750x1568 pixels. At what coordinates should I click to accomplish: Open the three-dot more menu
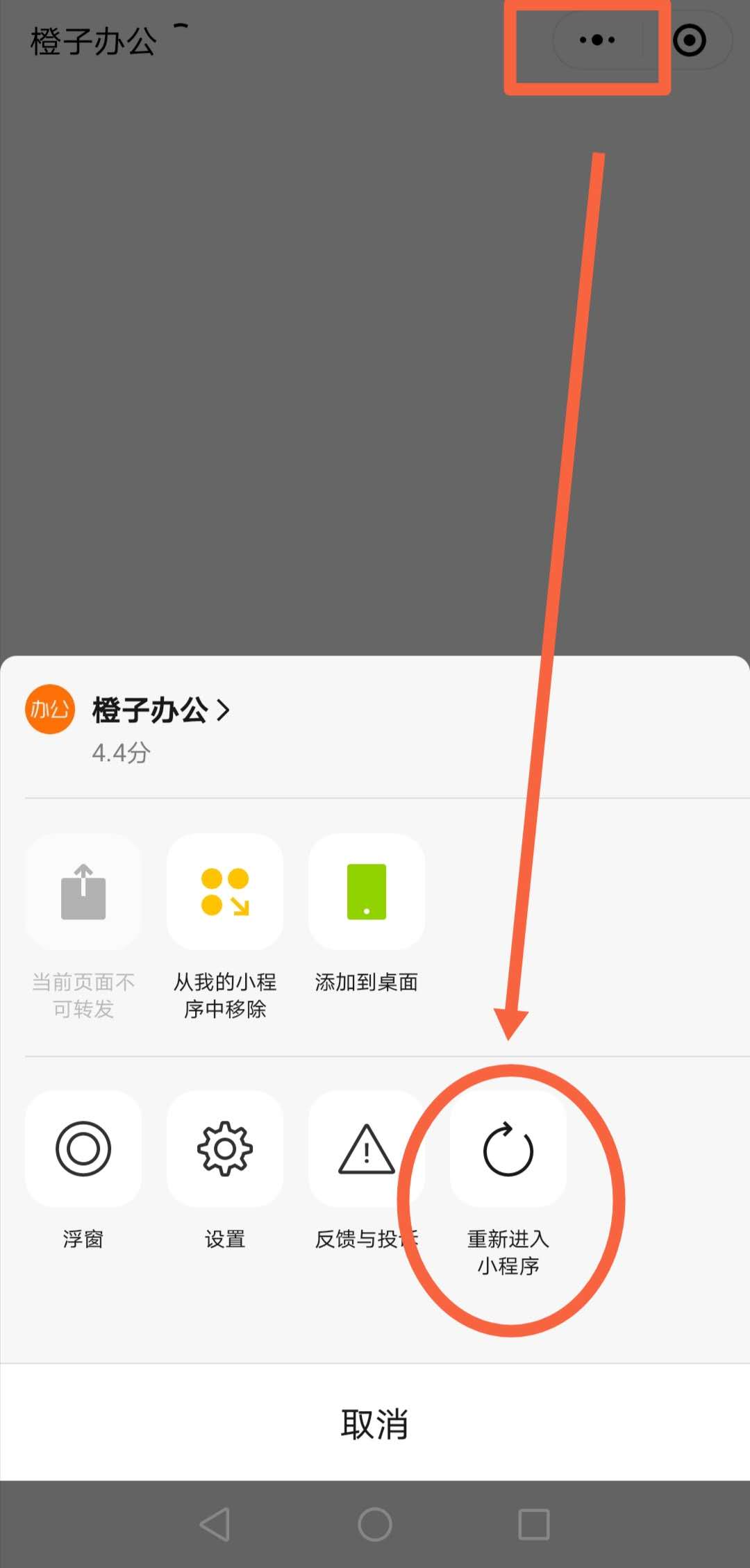pos(597,40)
